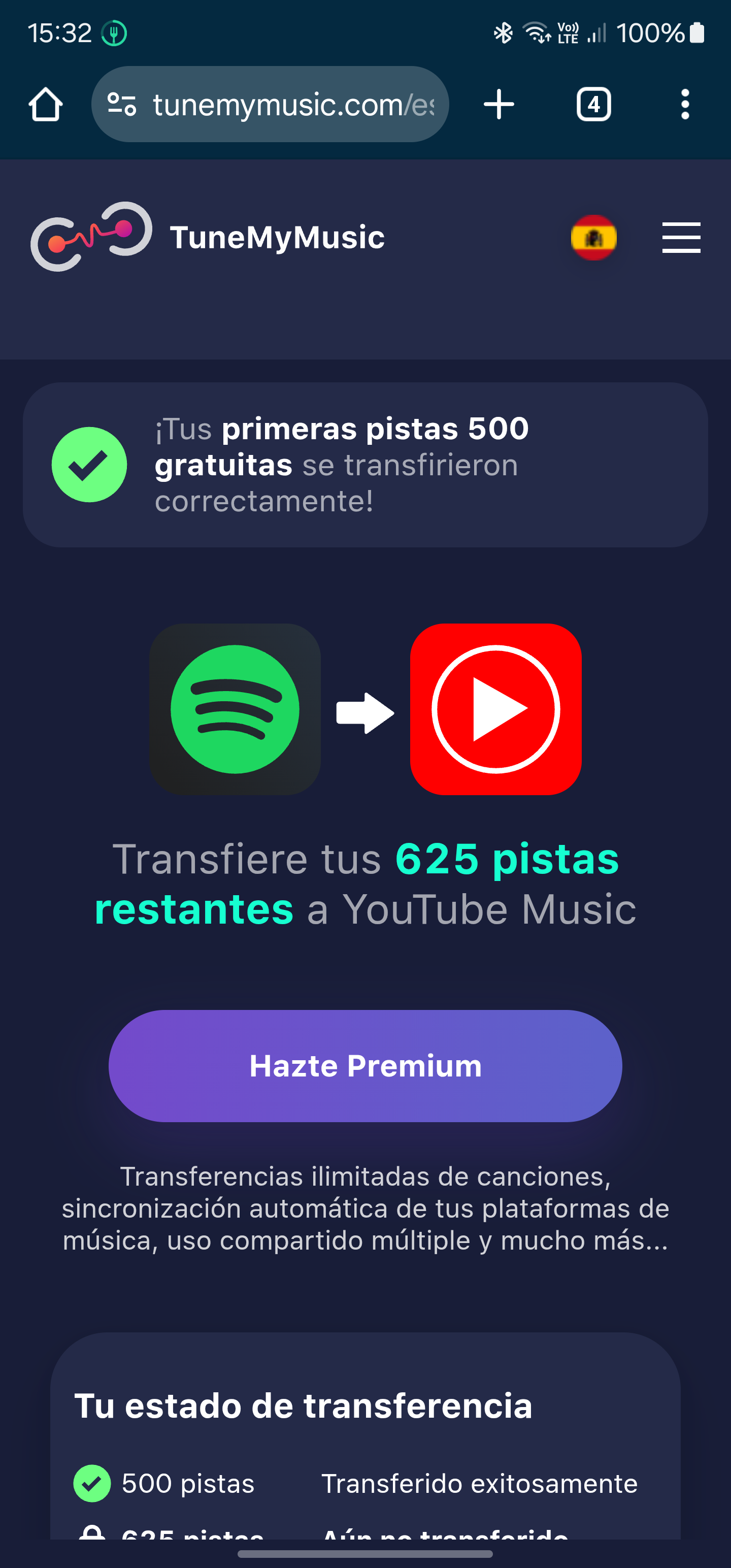Open the browser overflow menu
This screenshot has height=1568, width=731.
[x=685, y=105]
